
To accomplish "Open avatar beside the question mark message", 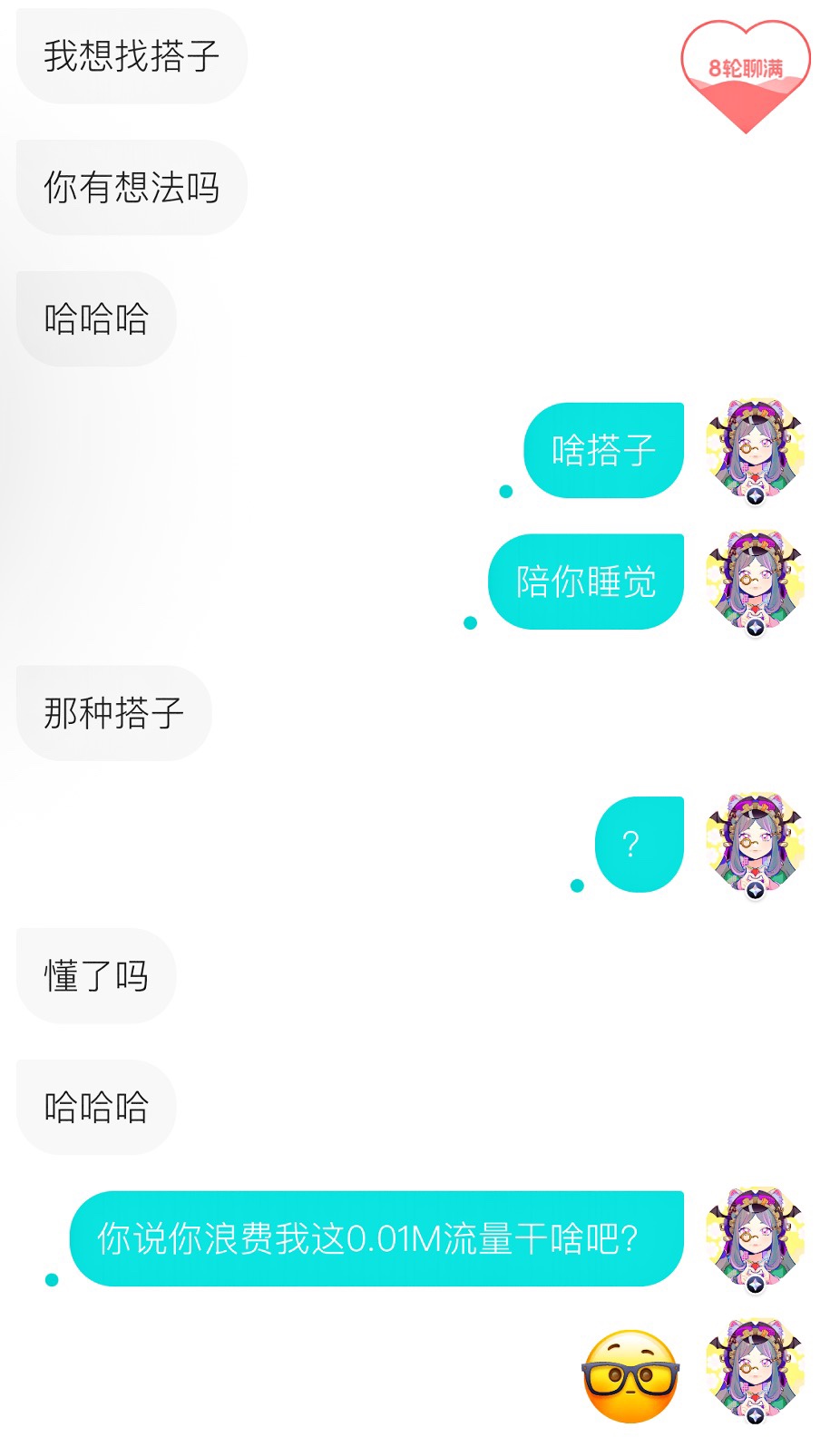I will tap(756, 846).
